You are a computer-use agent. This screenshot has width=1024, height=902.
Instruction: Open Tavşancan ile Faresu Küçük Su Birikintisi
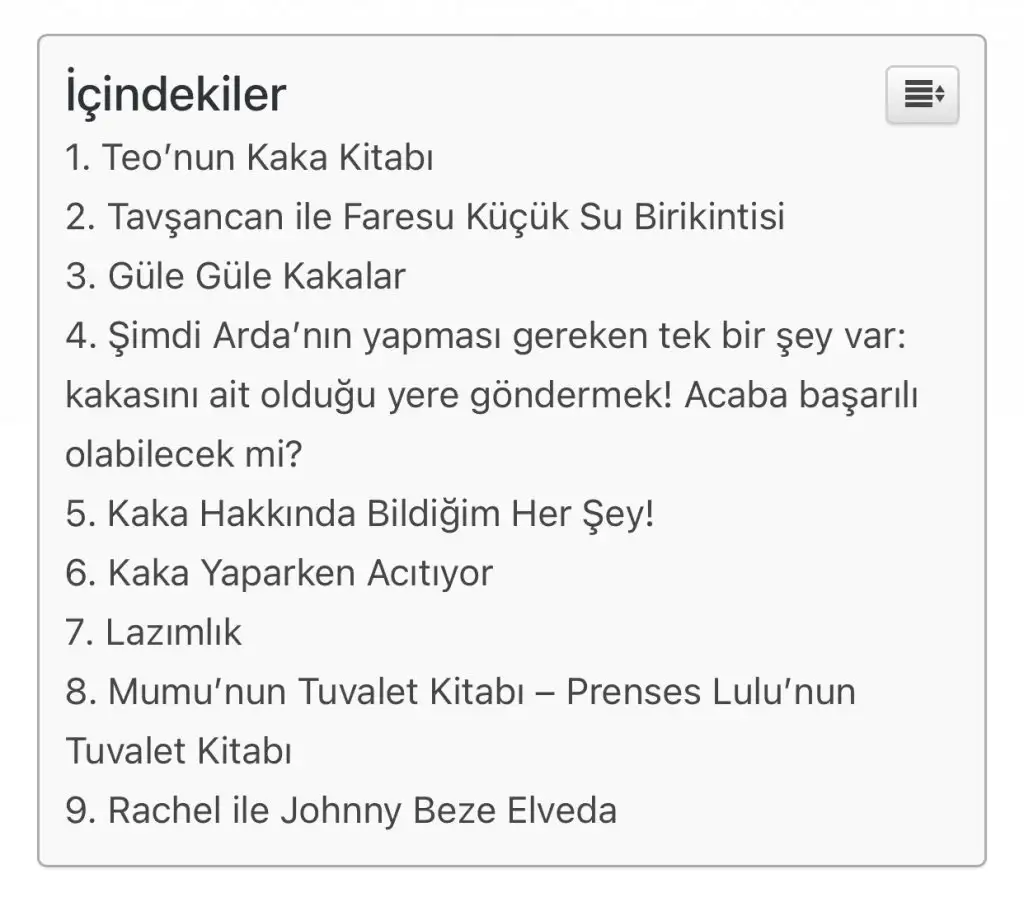[x=425, y=217]
